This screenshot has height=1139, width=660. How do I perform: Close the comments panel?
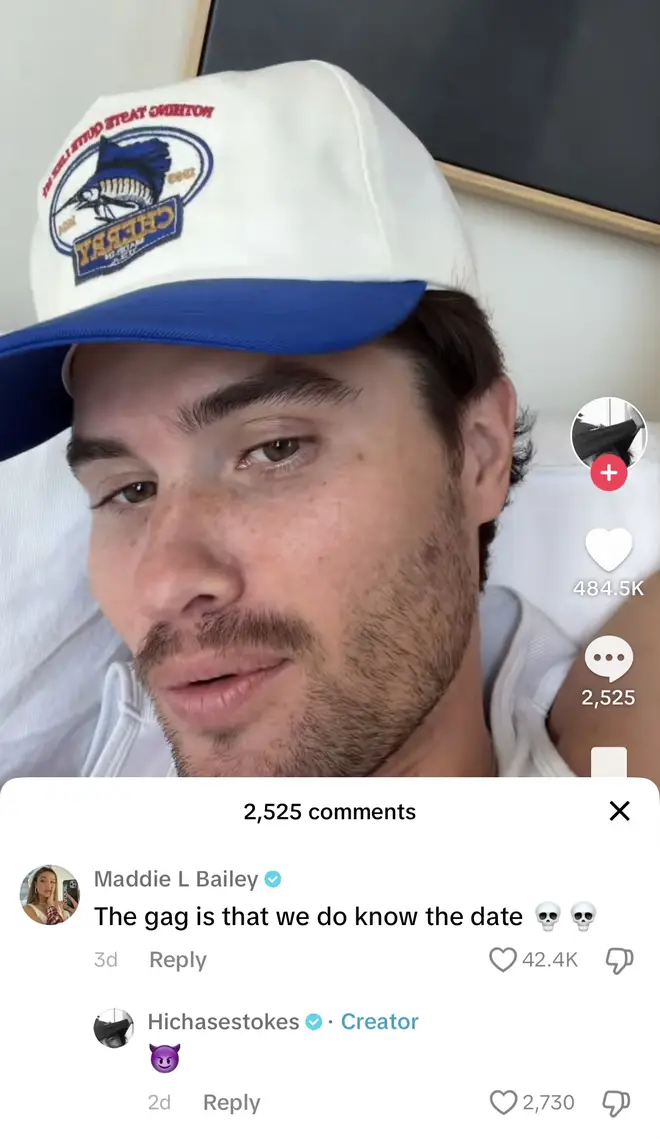coord(619,811)
